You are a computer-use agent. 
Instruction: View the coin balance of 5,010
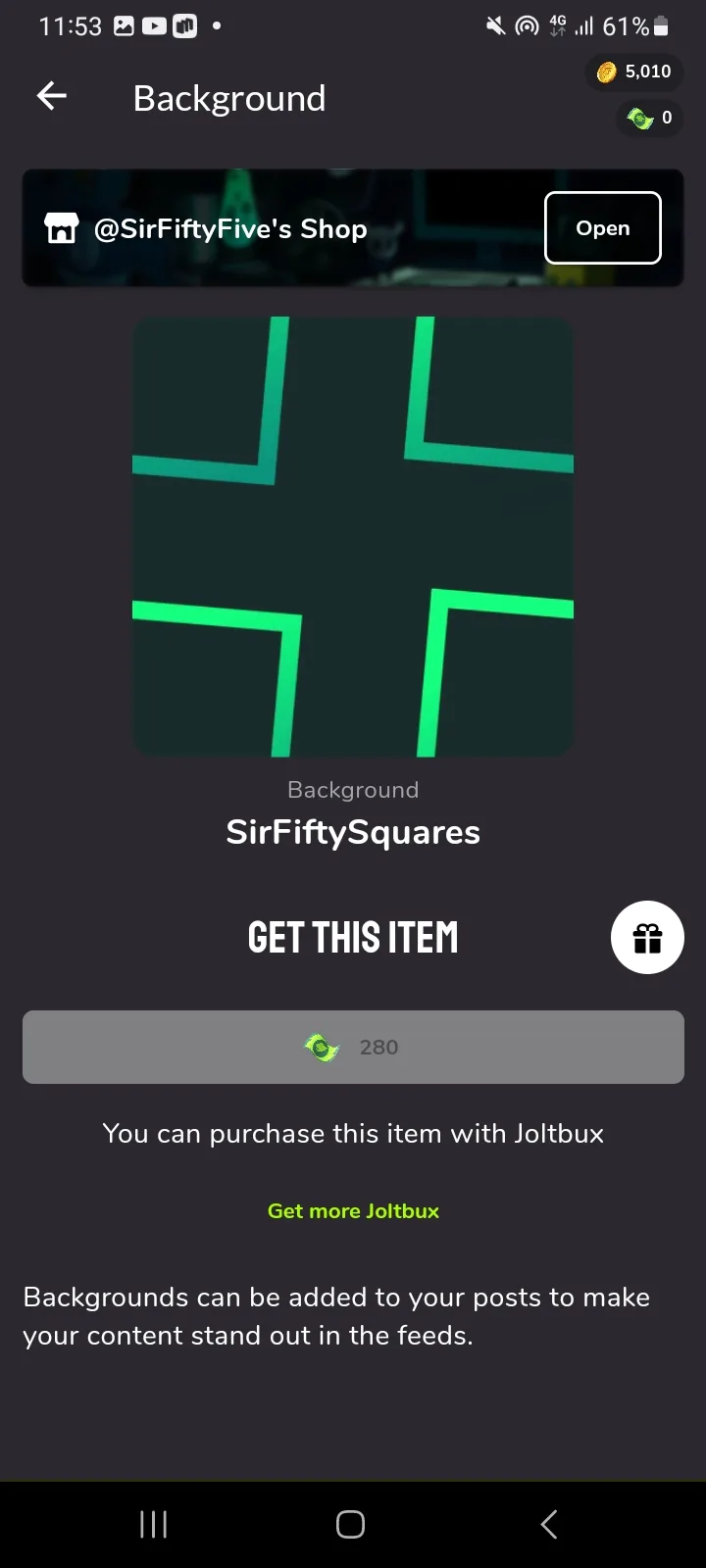point(634,72)
